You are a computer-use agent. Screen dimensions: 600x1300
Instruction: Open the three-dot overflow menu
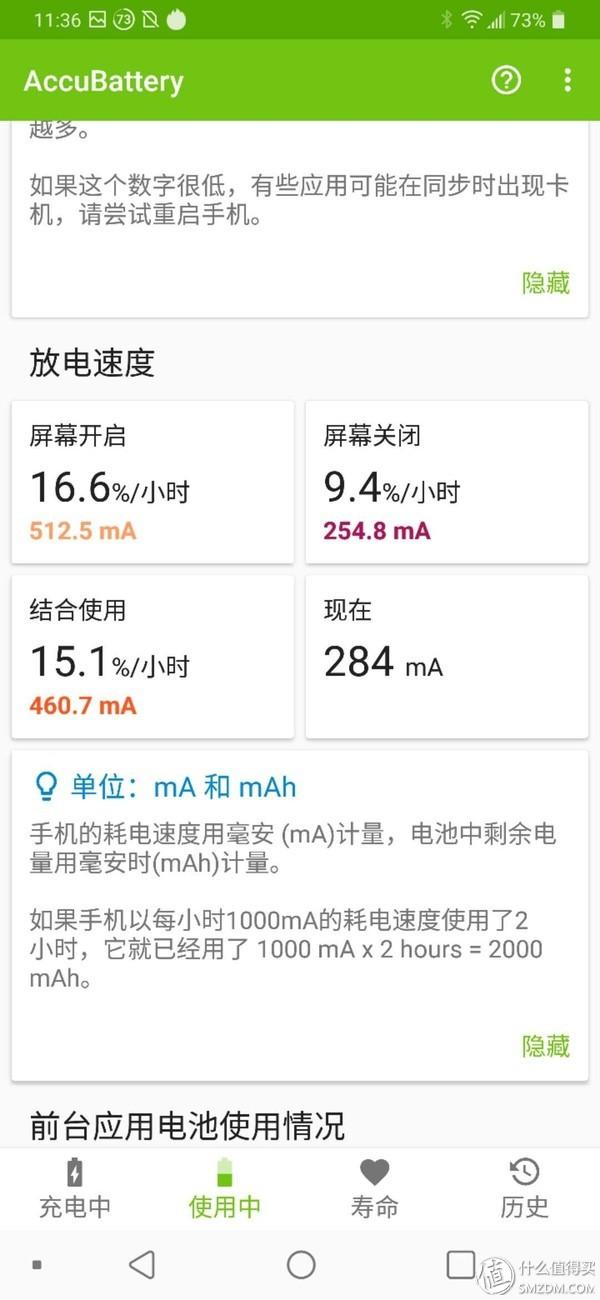[x=567, y=80]
